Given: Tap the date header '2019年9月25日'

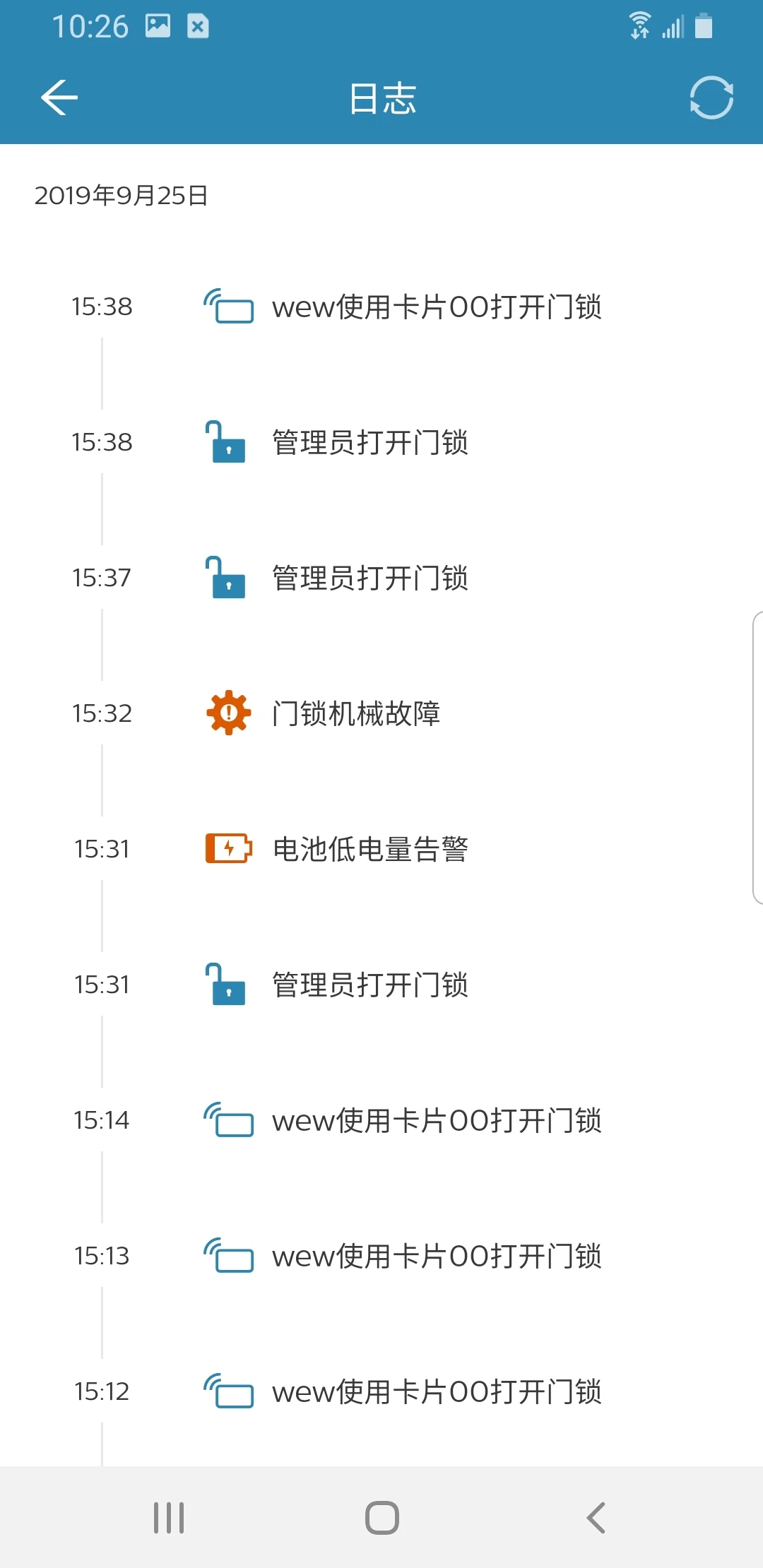Looking at the screenshot, I should [122, 196].
